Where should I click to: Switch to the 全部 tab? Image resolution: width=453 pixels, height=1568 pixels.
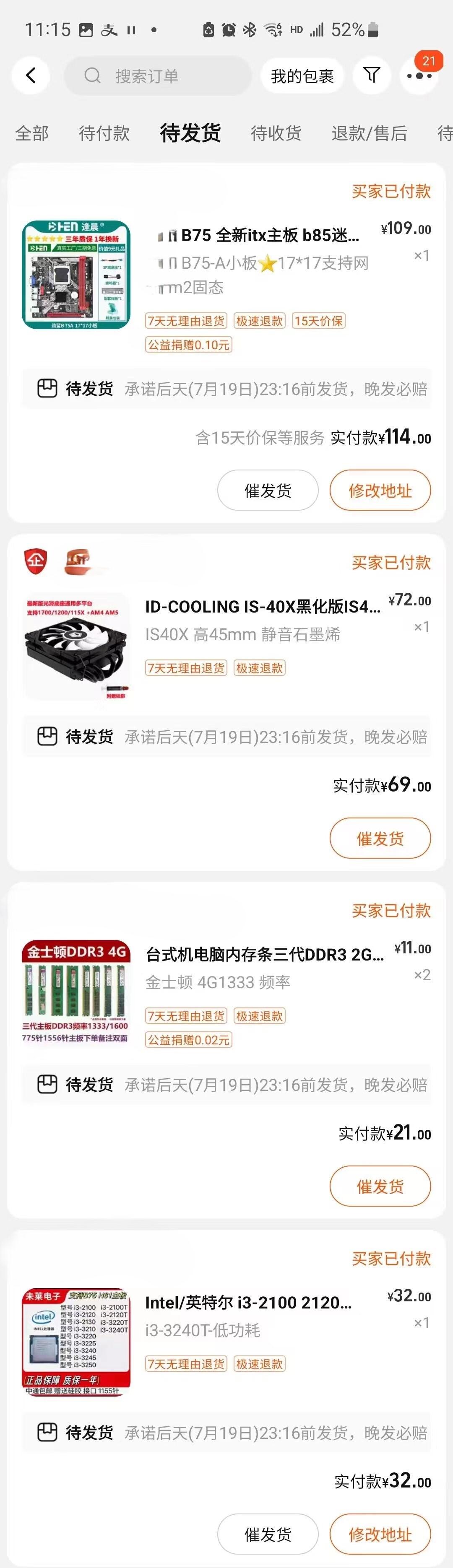pyautogui.click(x=31, y=133)
